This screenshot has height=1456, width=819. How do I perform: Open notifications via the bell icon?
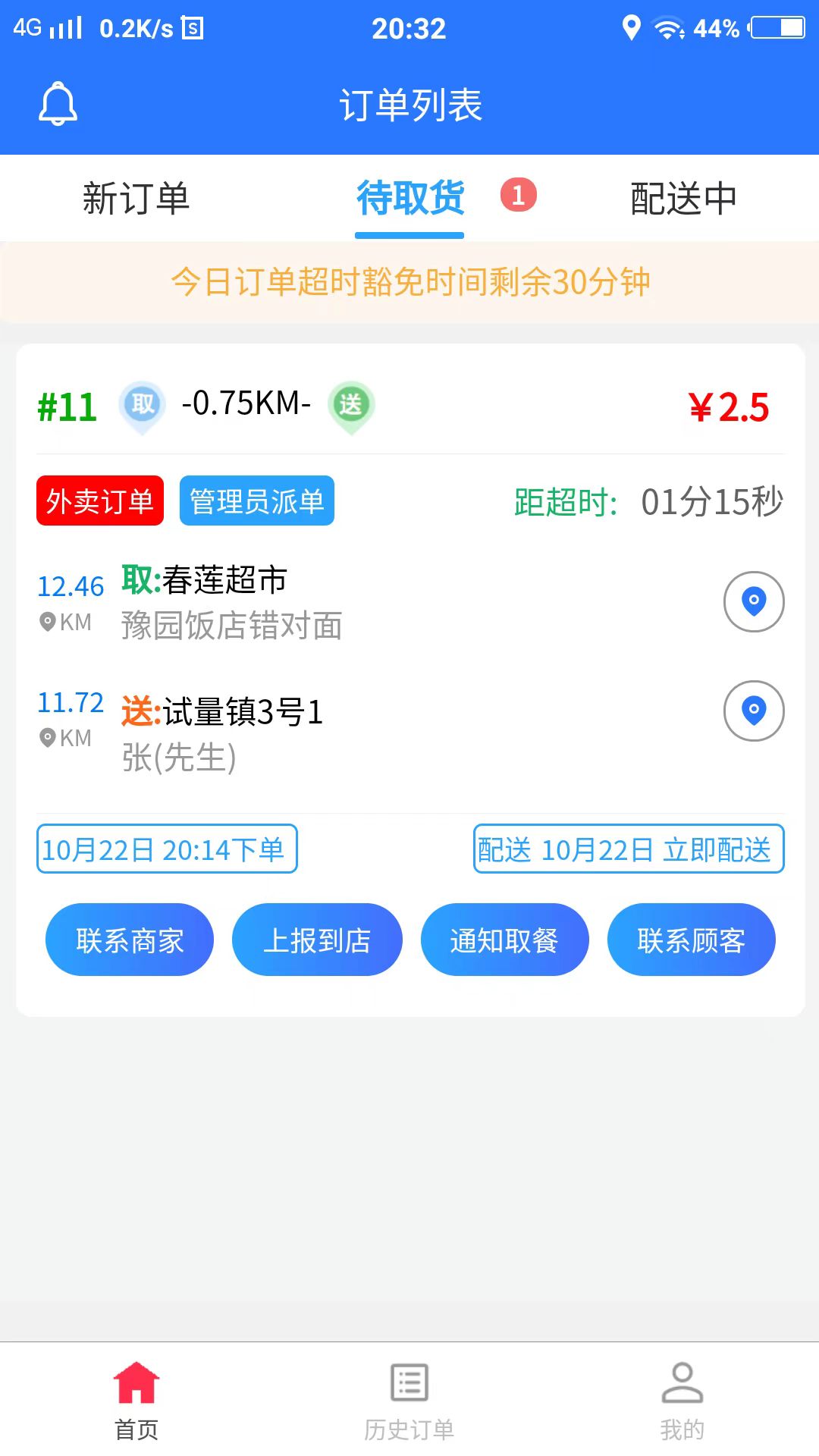coord(58,103)
